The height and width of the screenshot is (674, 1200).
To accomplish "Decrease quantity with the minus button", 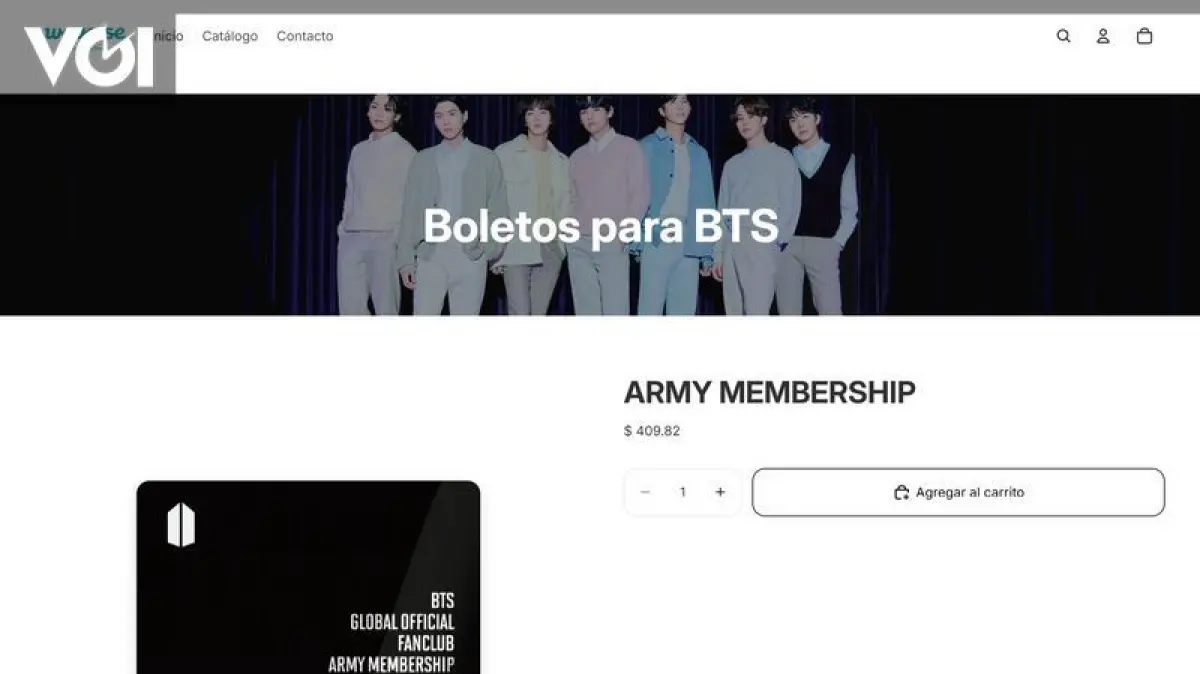I will [645, 492].
